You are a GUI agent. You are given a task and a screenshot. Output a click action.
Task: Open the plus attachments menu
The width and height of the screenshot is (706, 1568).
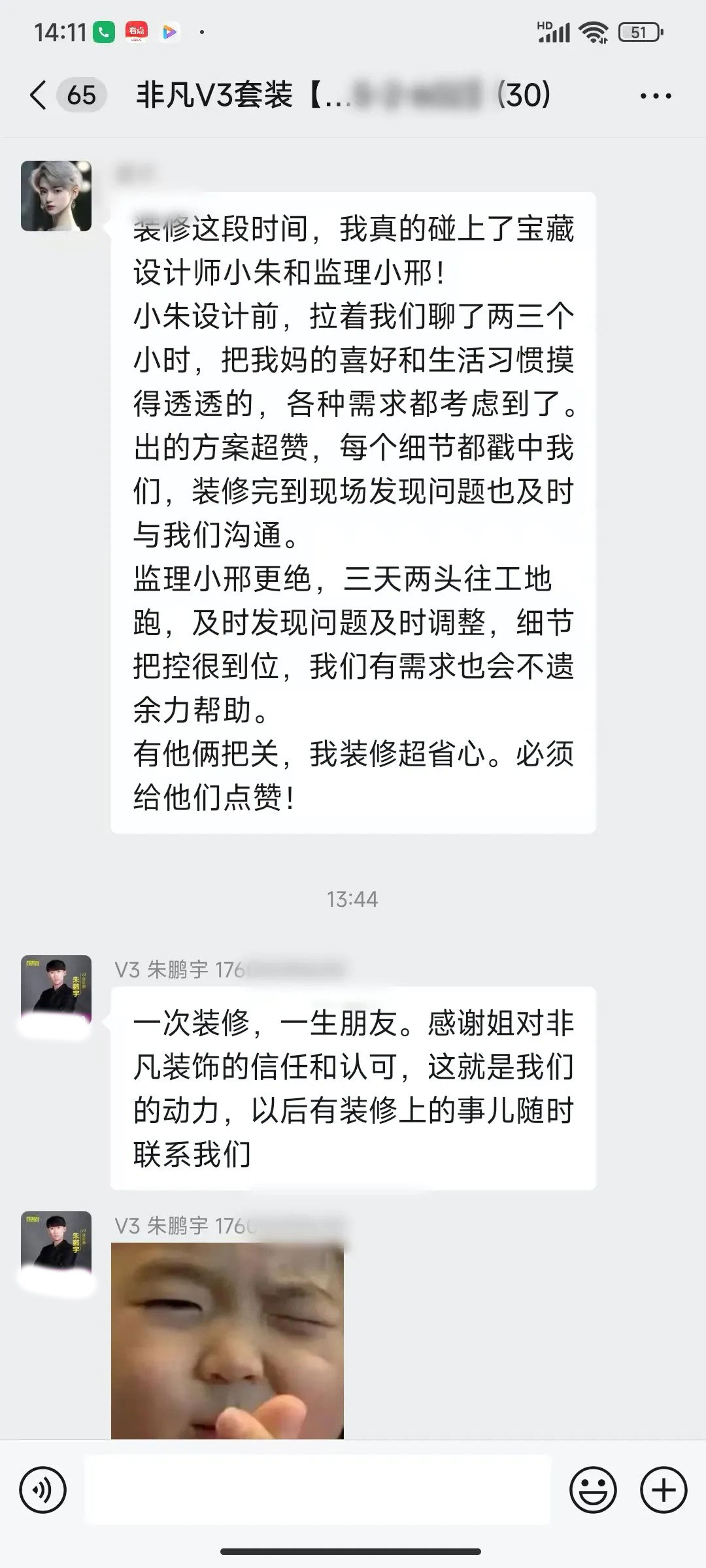point(663,1490)
